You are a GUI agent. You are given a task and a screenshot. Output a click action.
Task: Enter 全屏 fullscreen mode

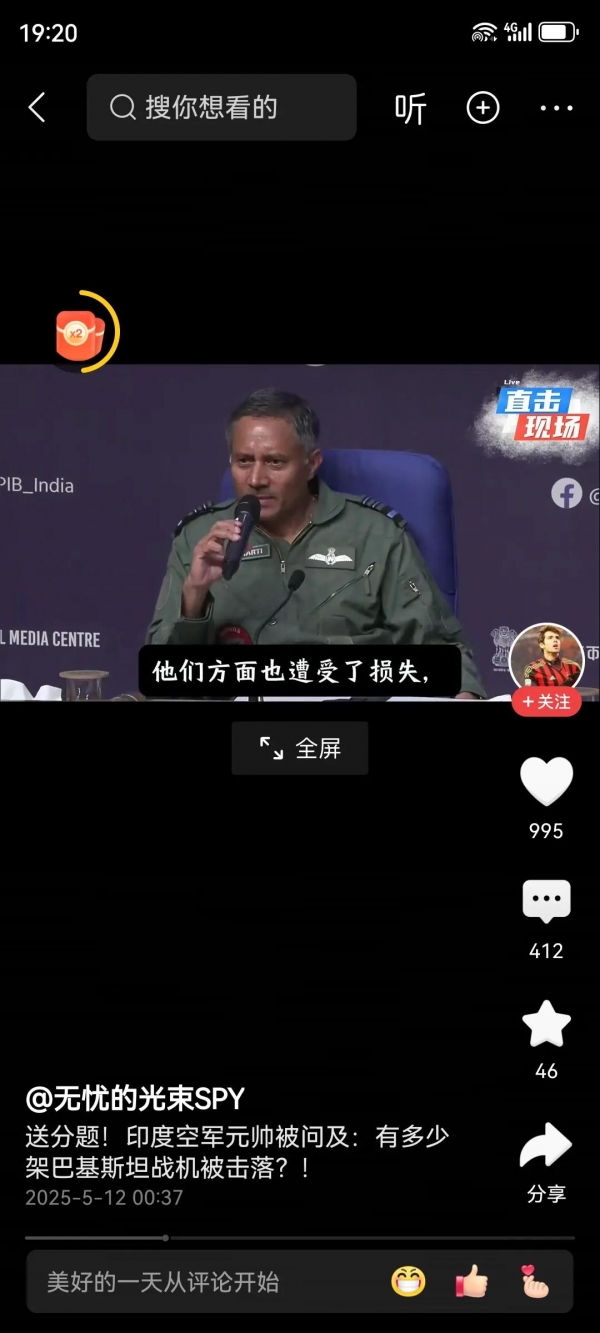click(300, 748)
